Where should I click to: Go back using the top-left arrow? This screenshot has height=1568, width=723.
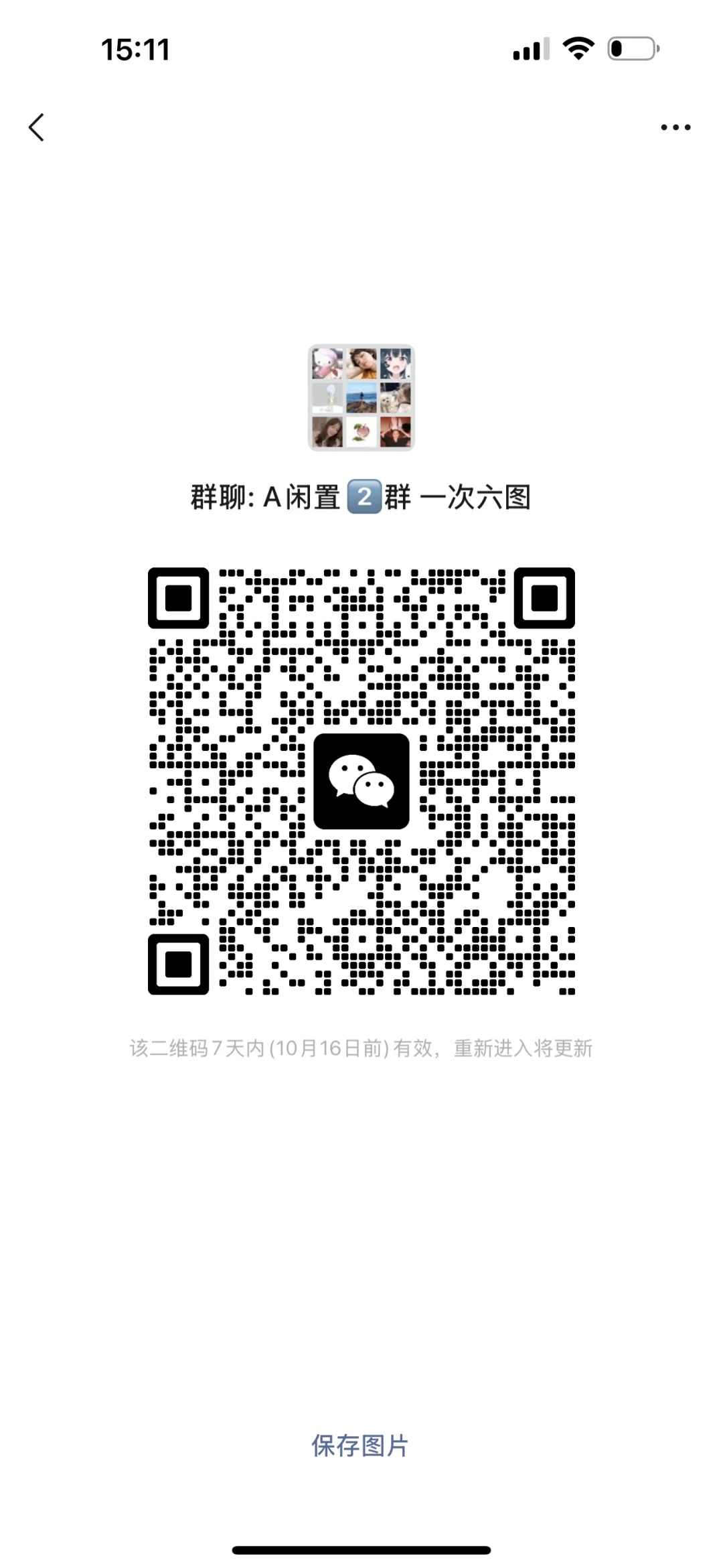[37, 127]
